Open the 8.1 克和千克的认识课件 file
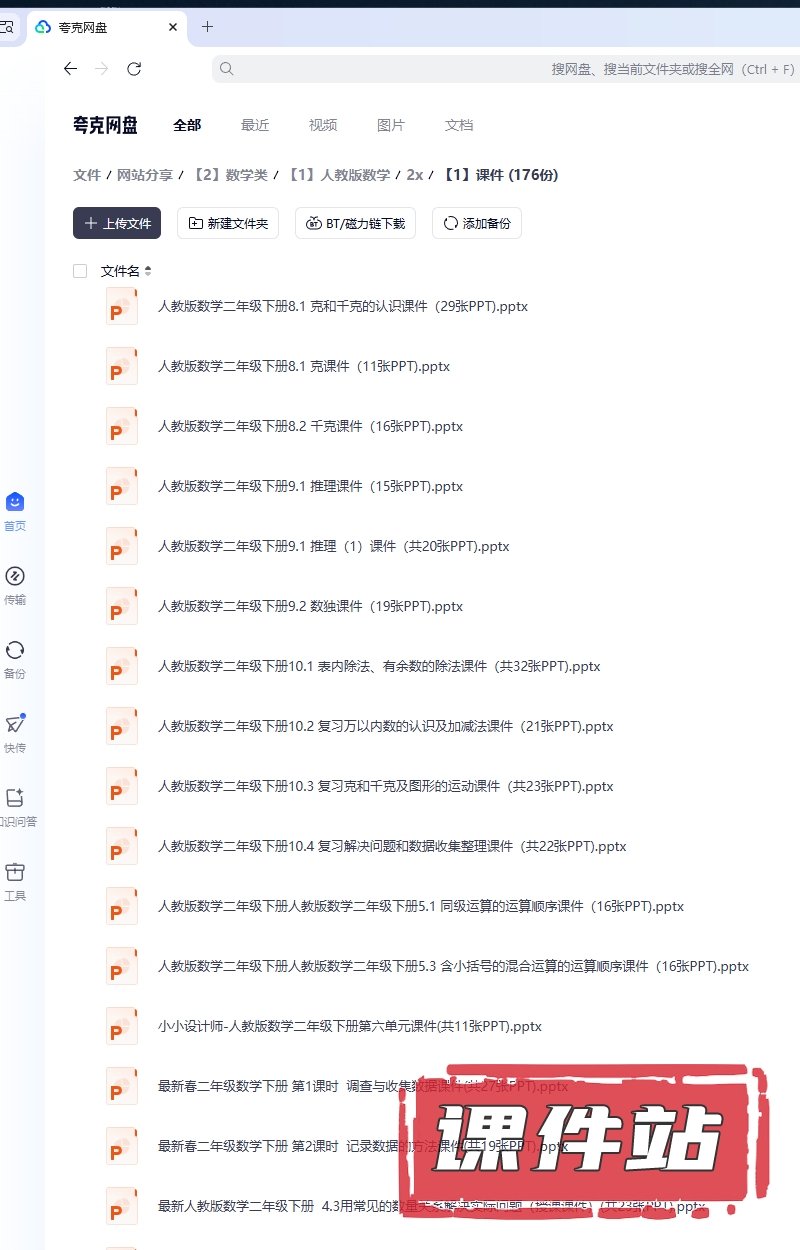 [343, 307]
